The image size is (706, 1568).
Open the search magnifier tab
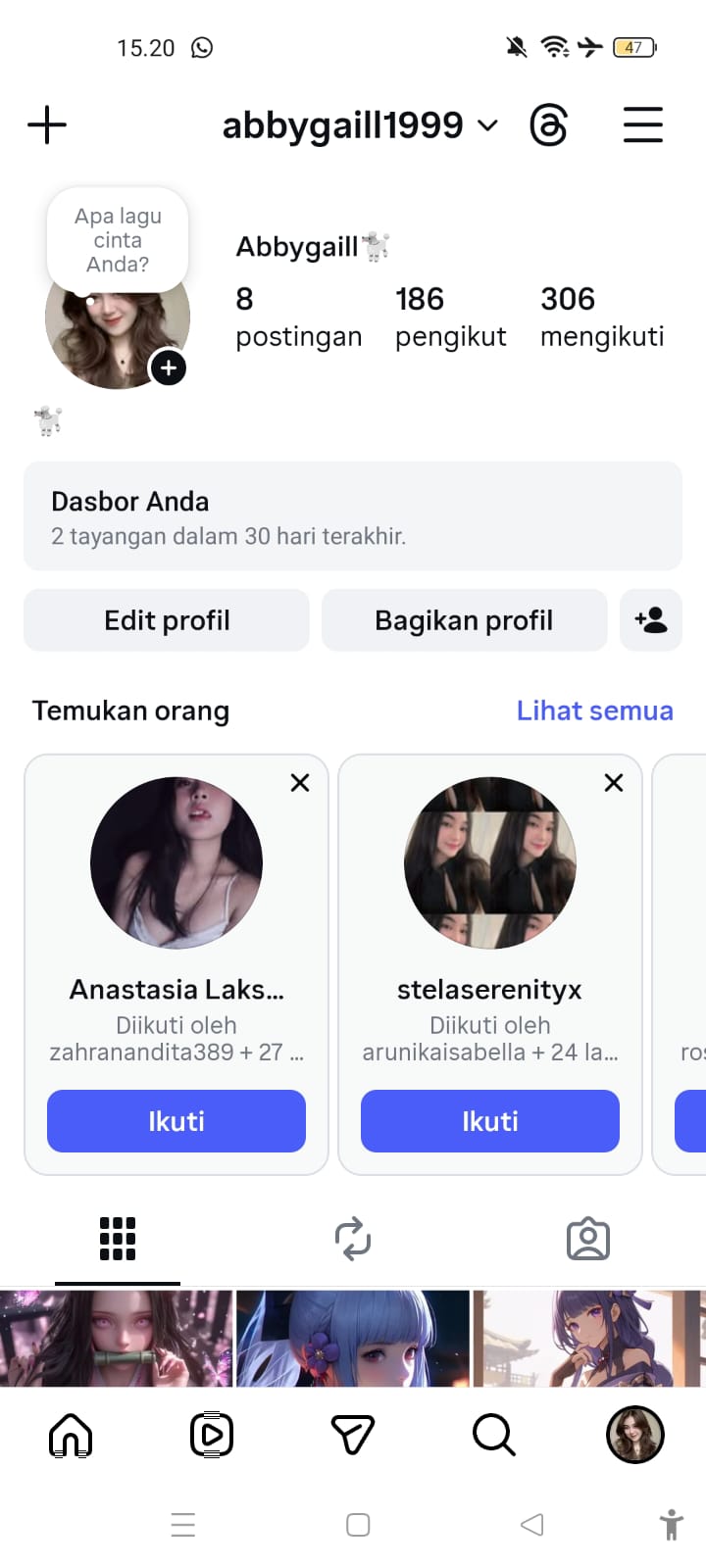(493, 1436)
